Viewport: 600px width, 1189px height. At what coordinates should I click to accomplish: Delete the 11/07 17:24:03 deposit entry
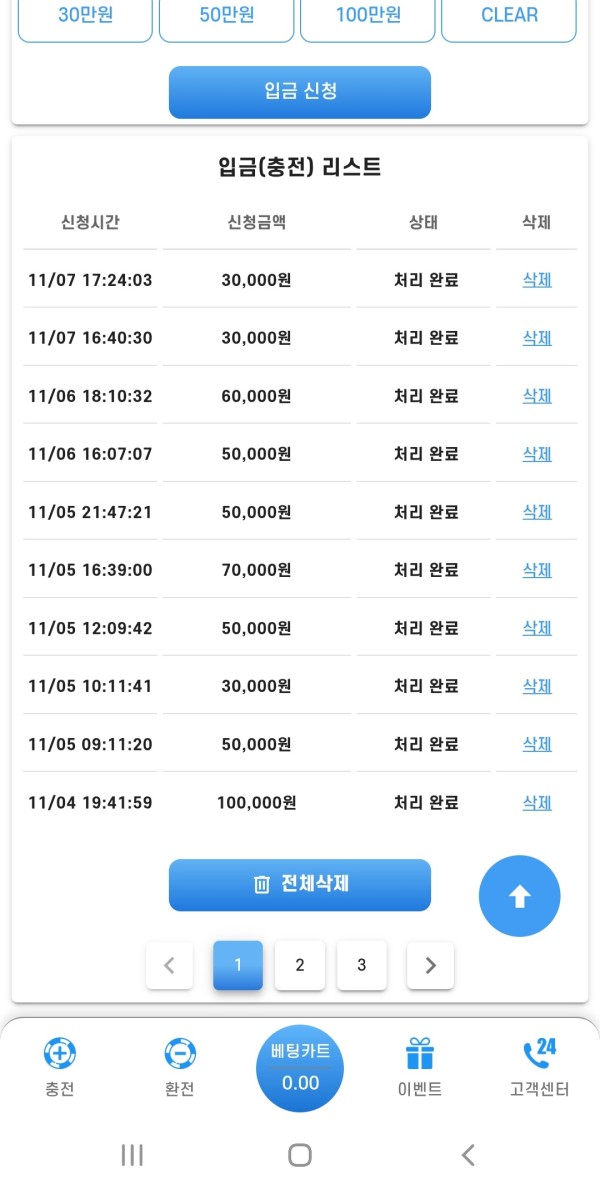click(537, 280)
